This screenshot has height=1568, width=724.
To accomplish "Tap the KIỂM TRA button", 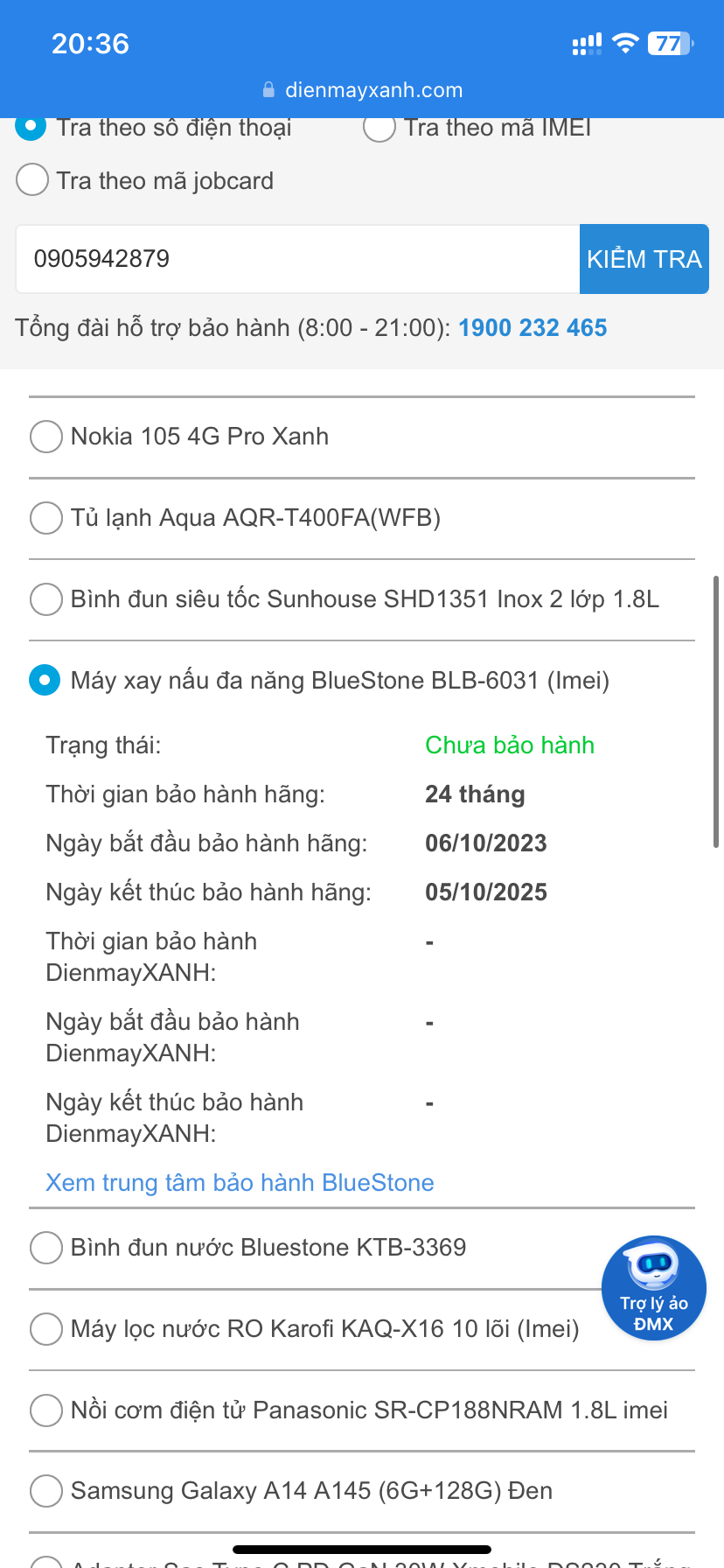I will pyautogui.click(x=644, y=259).
